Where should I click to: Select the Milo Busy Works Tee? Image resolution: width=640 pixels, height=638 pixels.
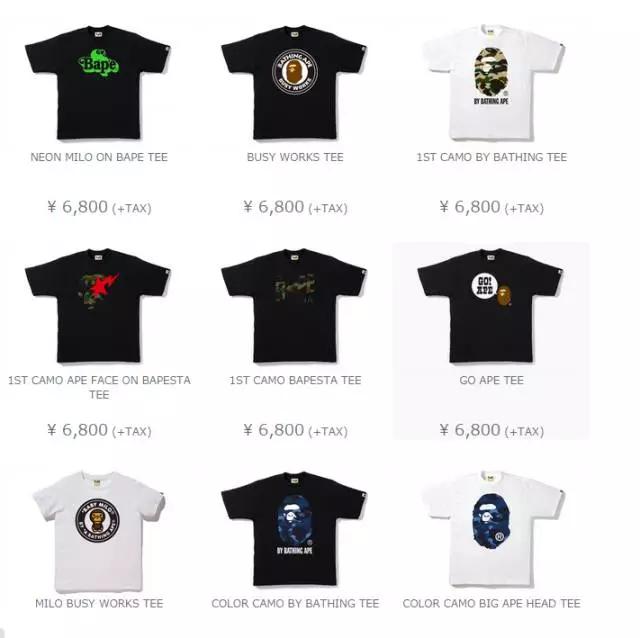click(x=98, y=528)
